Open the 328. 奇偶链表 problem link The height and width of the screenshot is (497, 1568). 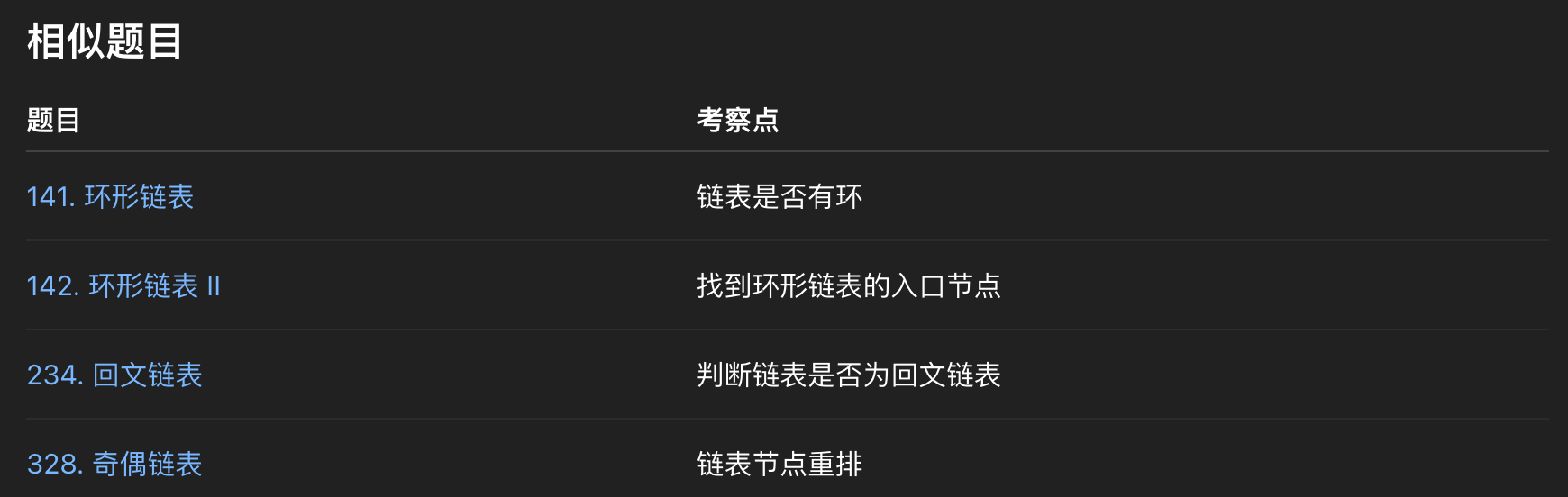tap(114, 464)
